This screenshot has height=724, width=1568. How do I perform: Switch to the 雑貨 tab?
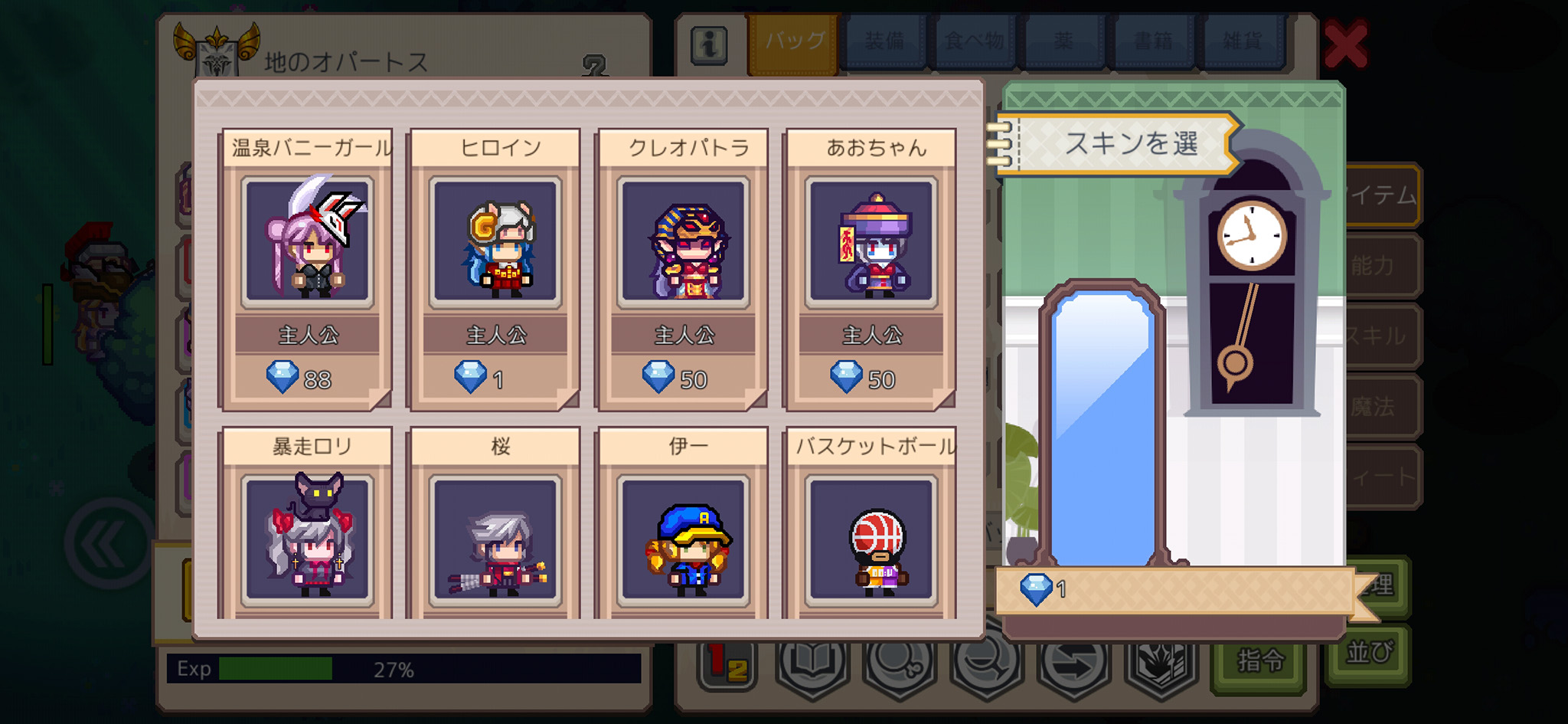coord(1242,41)
